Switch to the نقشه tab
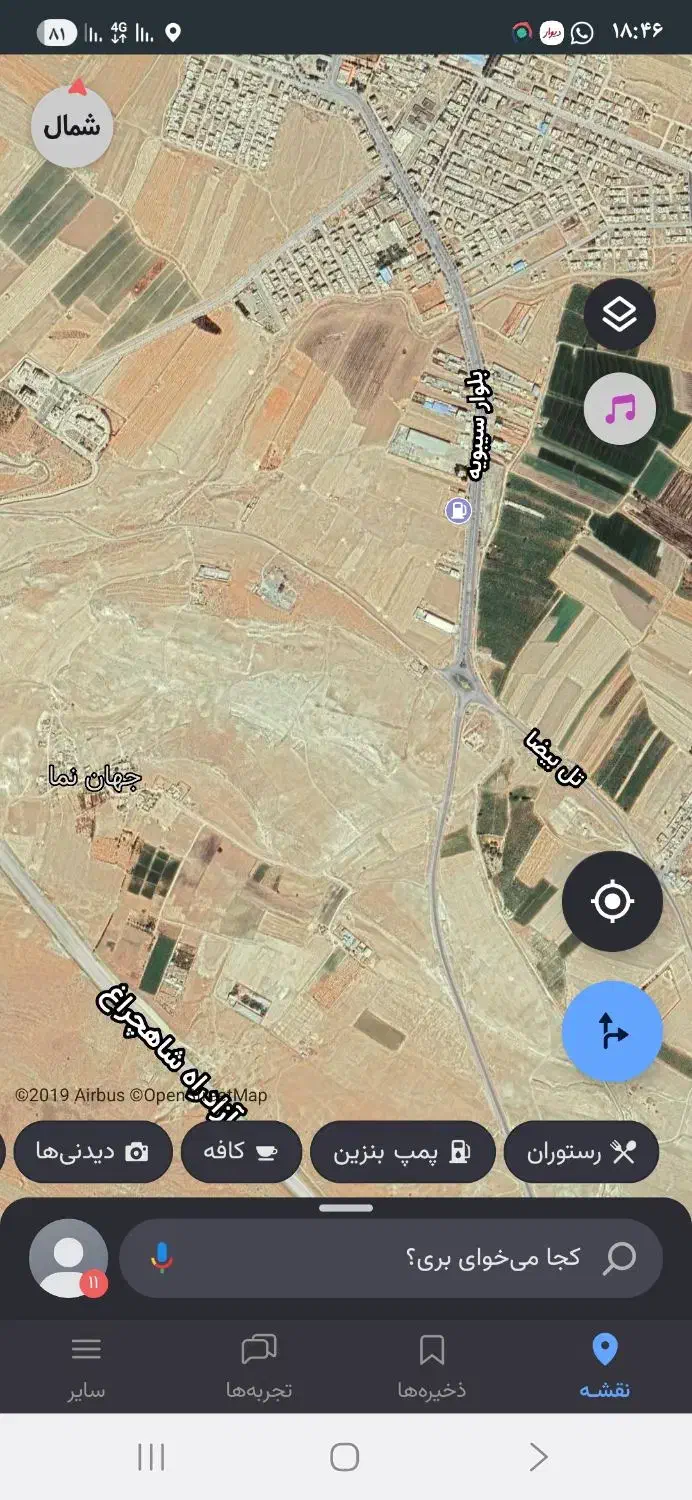This screenshot has height=1500, width=692. point(604,1367)
